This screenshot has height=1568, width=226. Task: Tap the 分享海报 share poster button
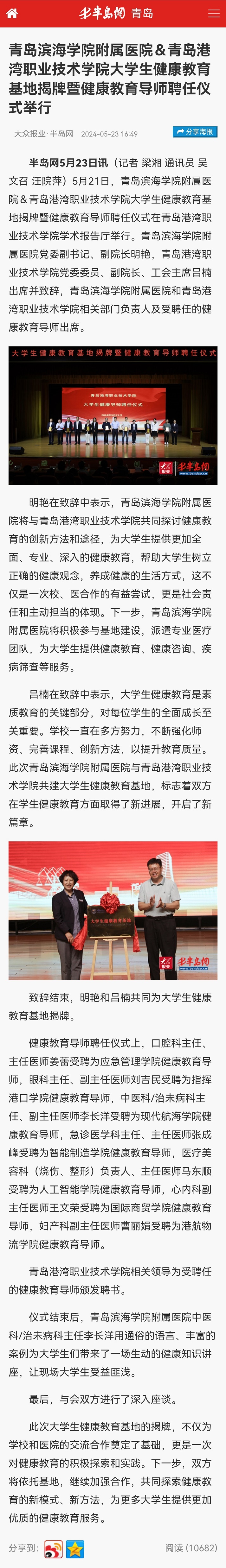pos(195,131)
